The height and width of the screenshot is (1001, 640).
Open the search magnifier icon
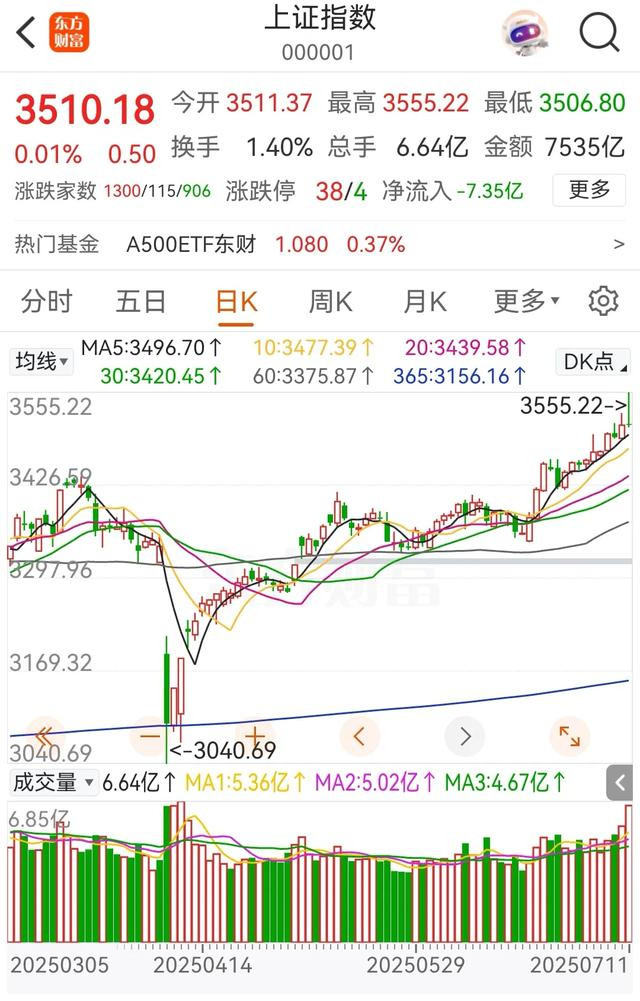pyautogui.click(x=599, y=32)
